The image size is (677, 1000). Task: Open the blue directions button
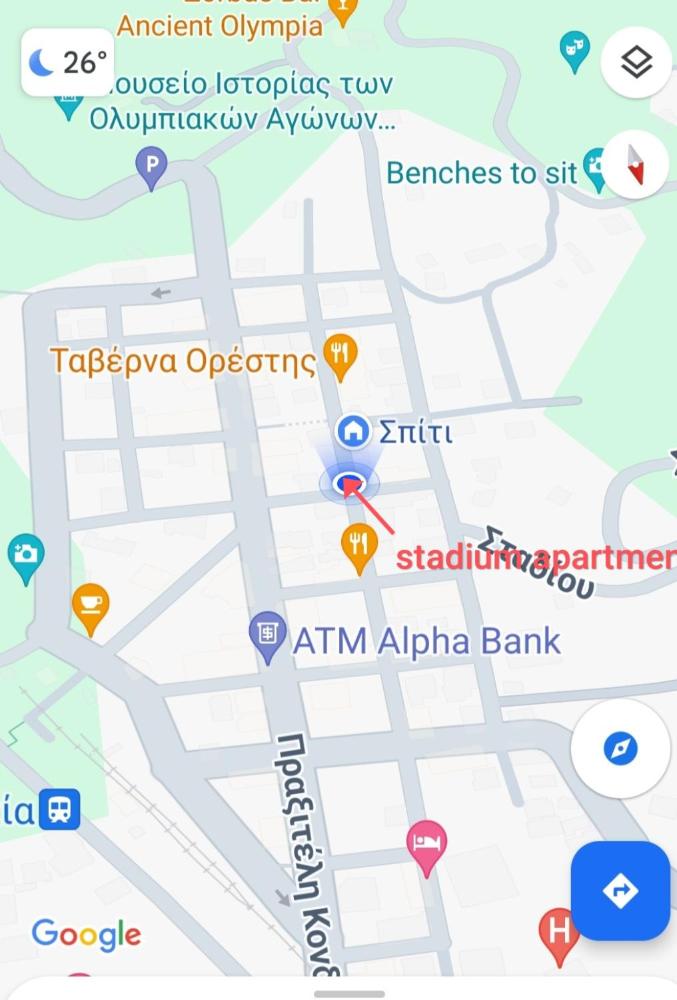point(620,890)
